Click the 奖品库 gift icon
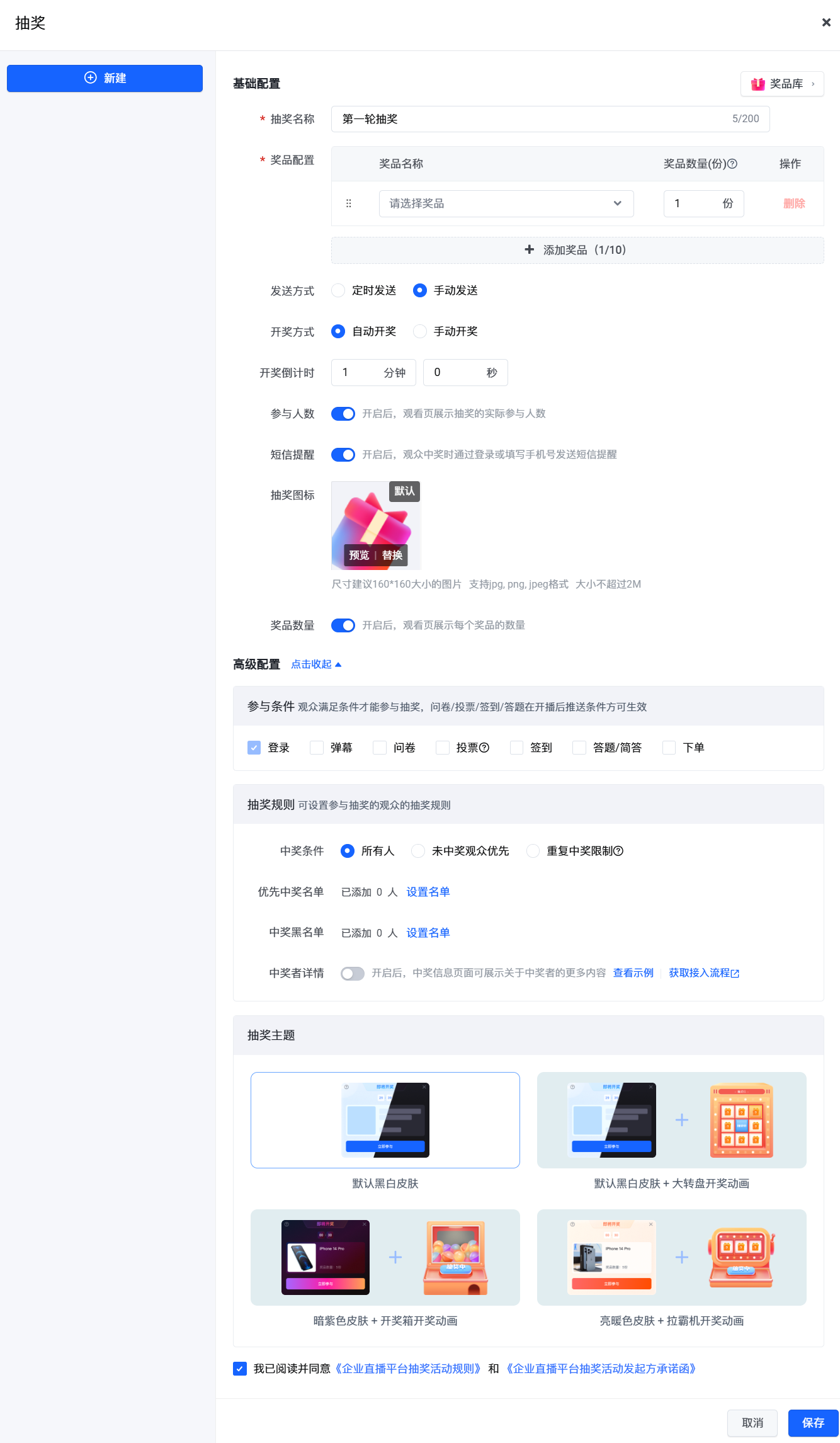 pos(757,84)
